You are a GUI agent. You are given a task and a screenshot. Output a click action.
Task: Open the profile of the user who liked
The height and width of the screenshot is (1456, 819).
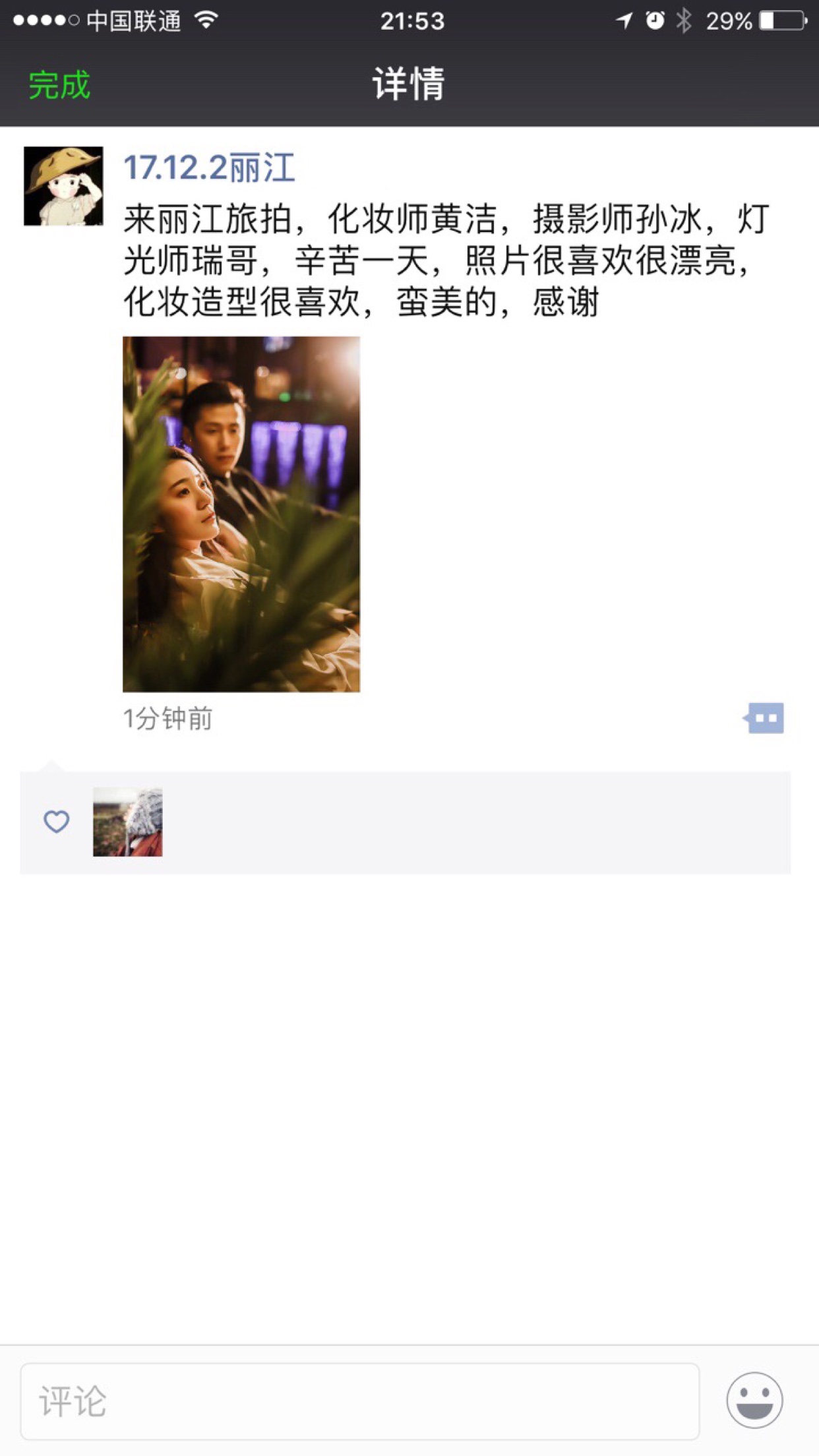(x=127, y=822)
